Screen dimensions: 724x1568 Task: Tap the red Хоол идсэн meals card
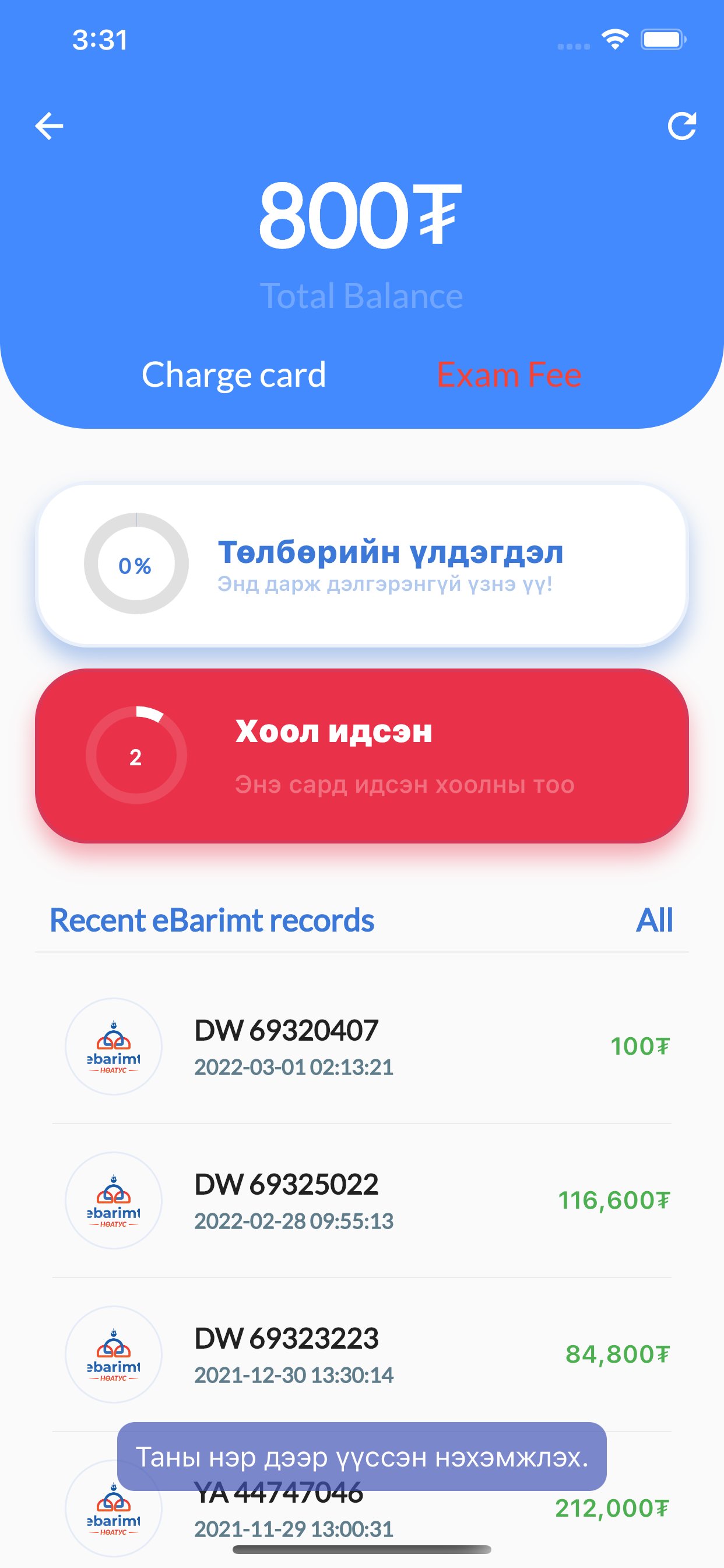(362, 755)
